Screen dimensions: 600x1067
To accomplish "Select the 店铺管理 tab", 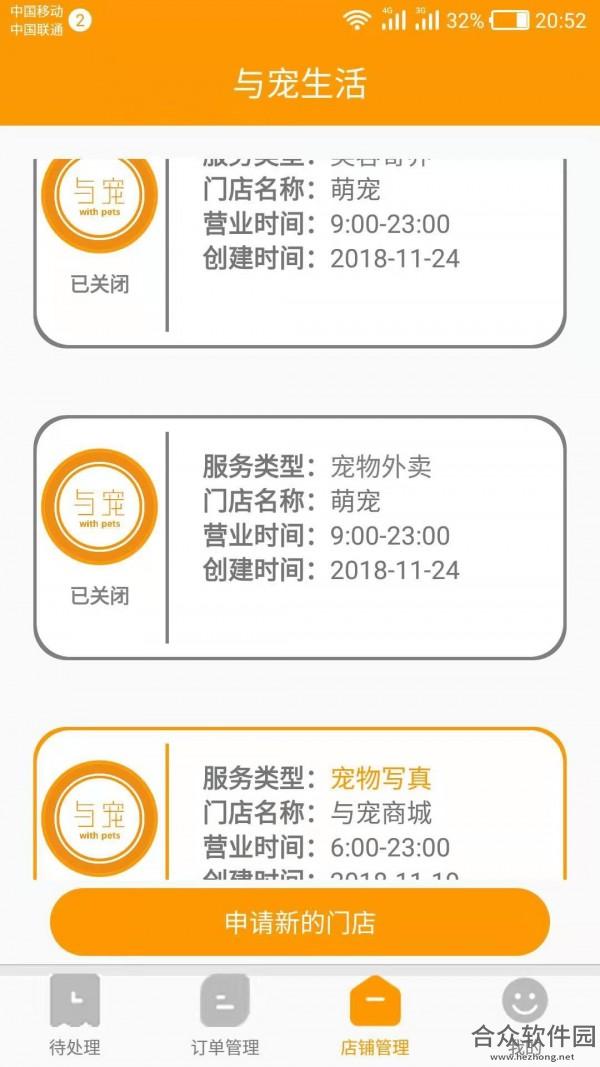I will 375,1015.
